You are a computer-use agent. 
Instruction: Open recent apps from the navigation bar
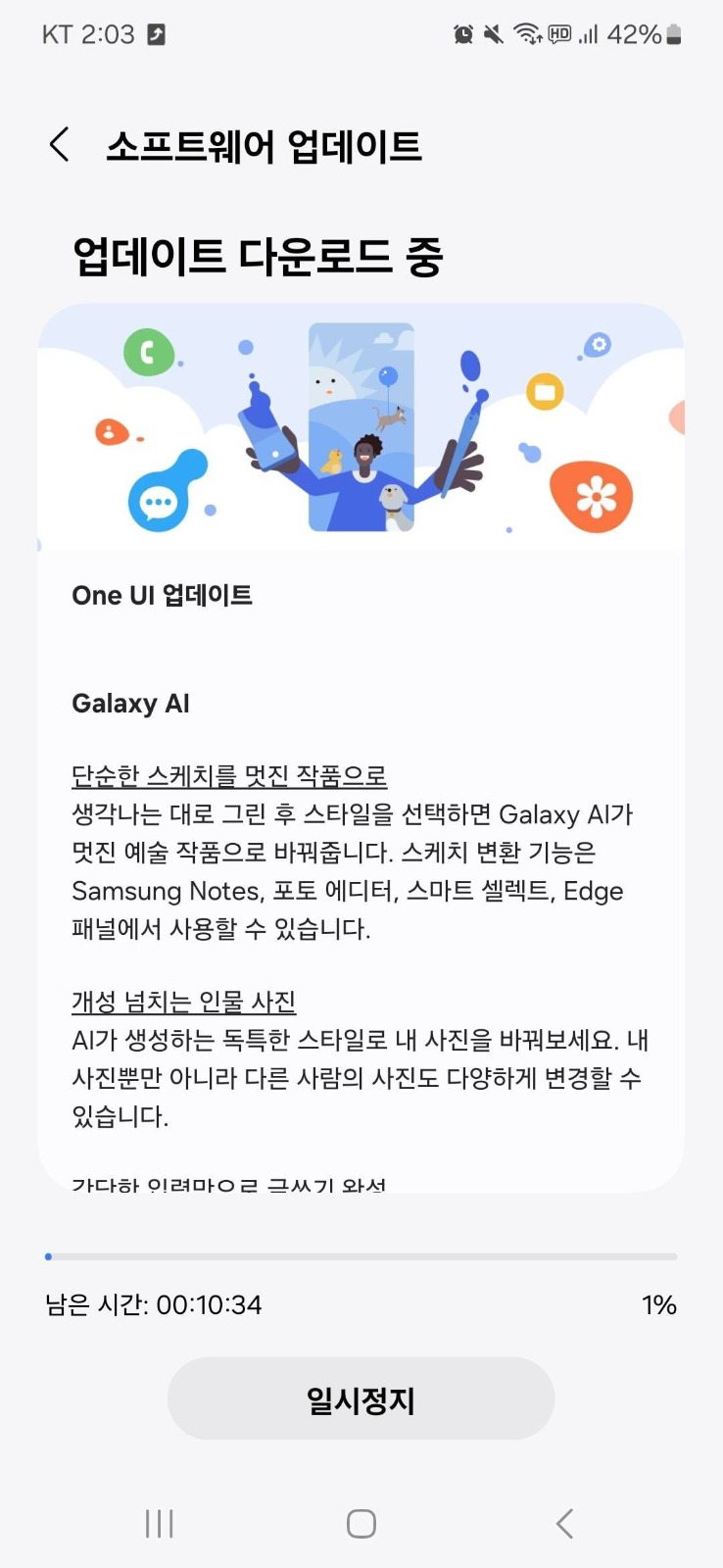tap(159, 1523)
